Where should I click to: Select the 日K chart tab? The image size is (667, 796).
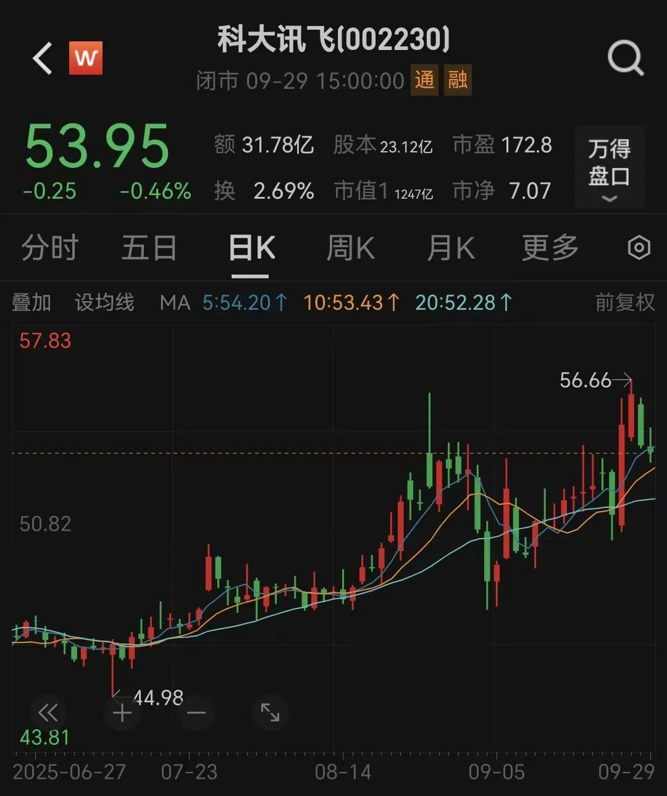pos(251,248)
